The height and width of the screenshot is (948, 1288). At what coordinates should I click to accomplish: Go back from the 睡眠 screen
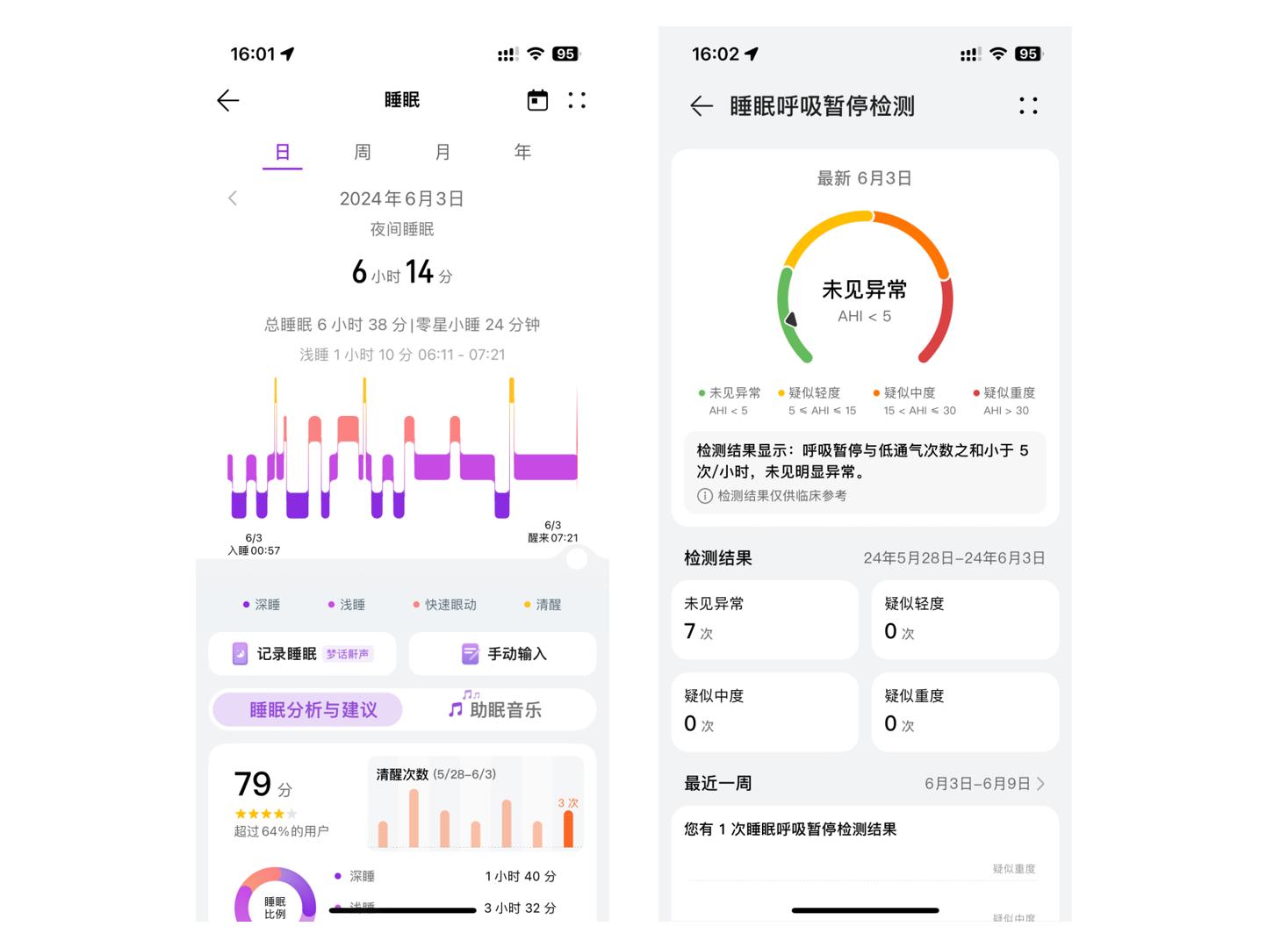point(228,101)
